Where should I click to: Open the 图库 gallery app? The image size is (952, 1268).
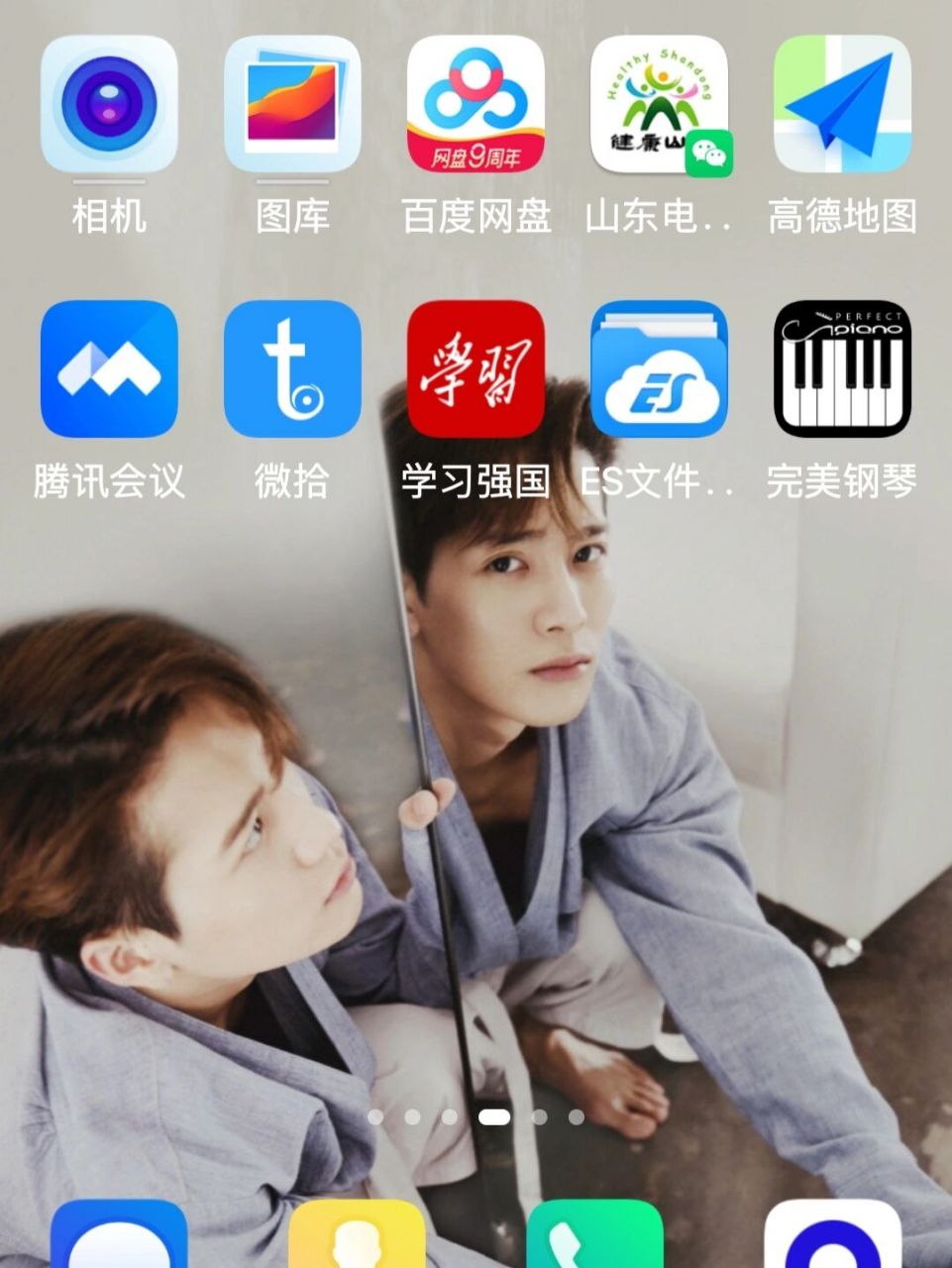[x=292, y=104]
